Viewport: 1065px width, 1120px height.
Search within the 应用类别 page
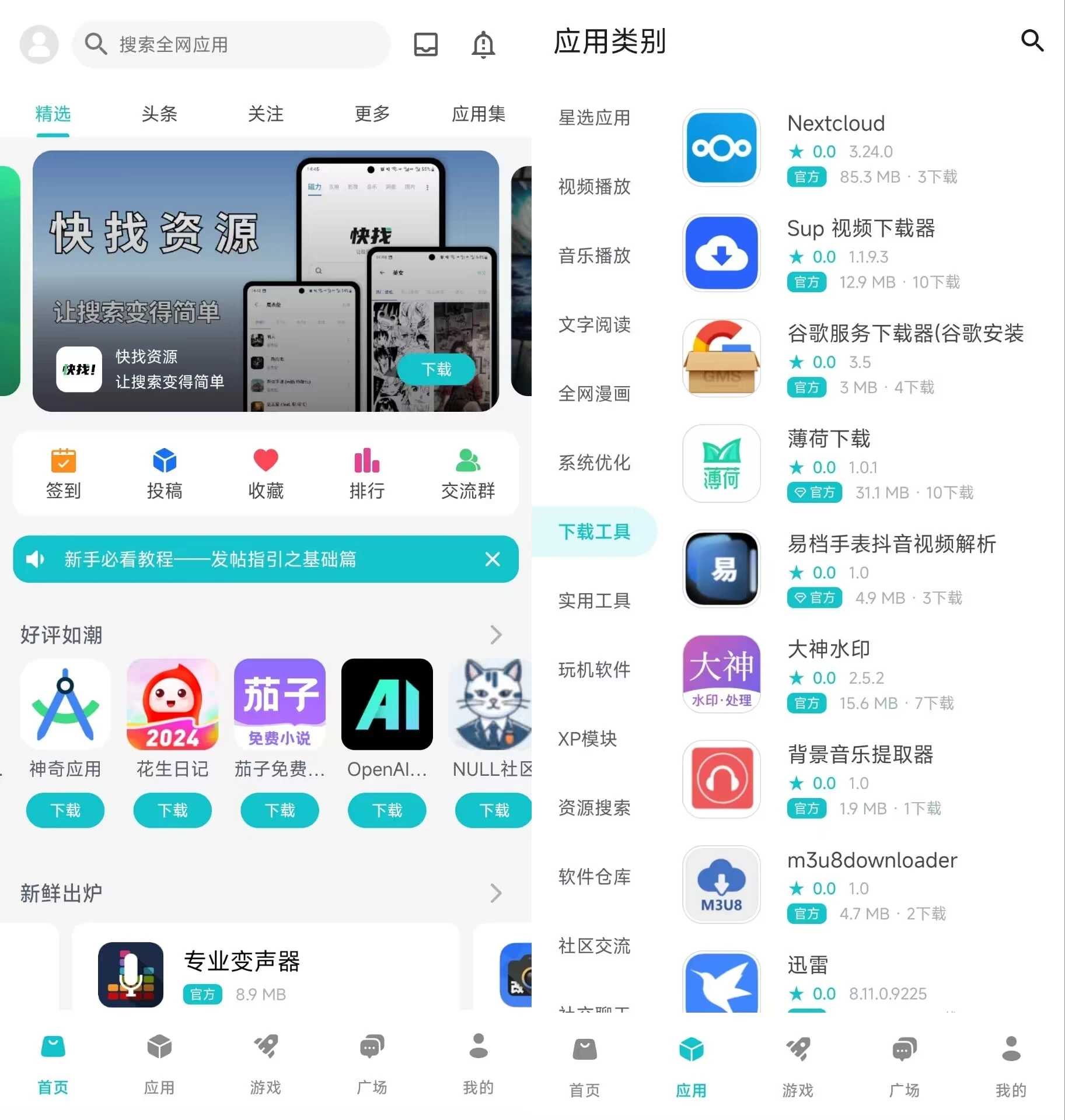pos(1032,41)
